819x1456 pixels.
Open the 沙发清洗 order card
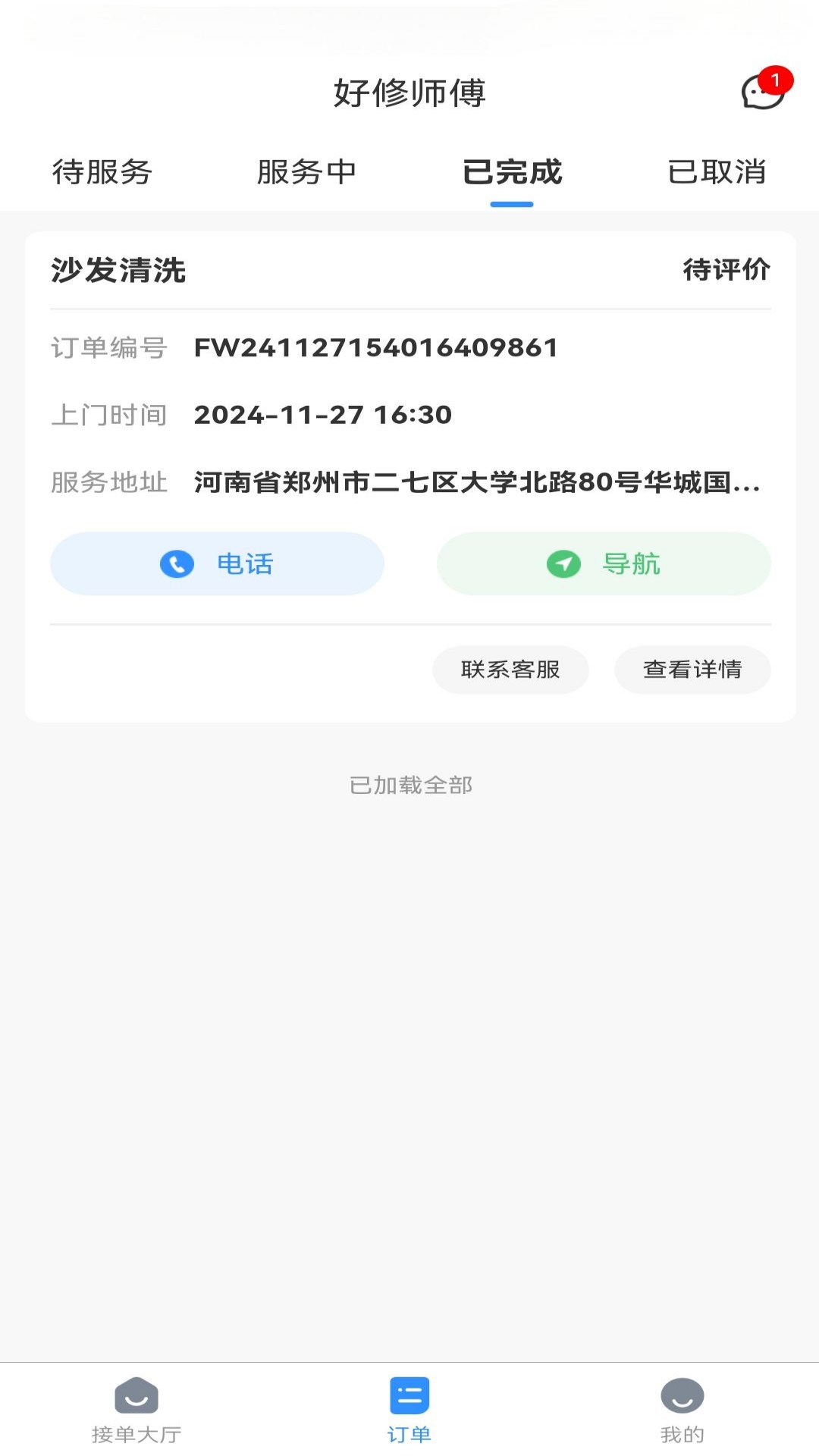pos(119,271)
